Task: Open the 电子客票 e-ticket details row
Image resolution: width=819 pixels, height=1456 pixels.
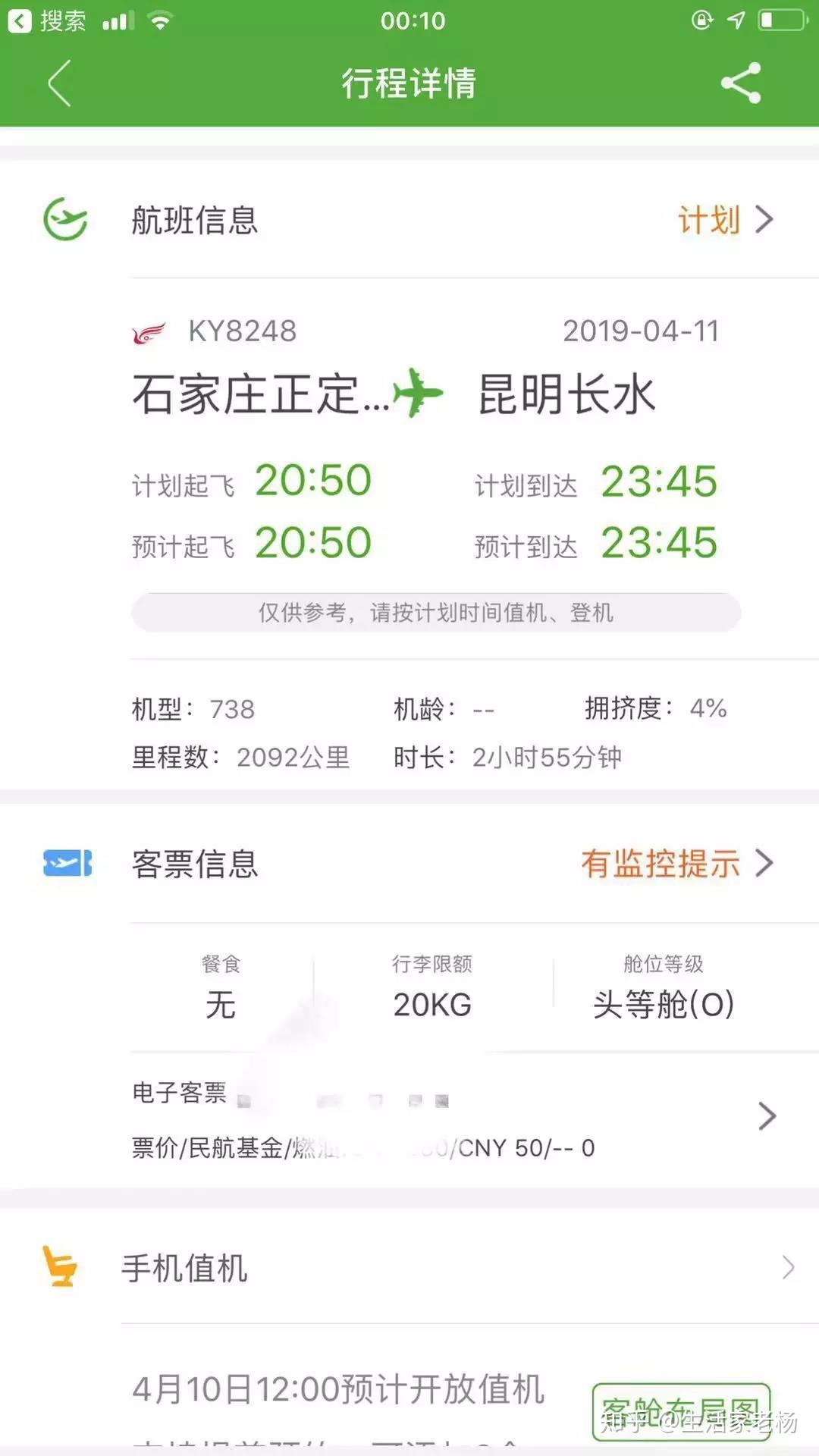Action: pyautogui.click(x=455, y=1119)
